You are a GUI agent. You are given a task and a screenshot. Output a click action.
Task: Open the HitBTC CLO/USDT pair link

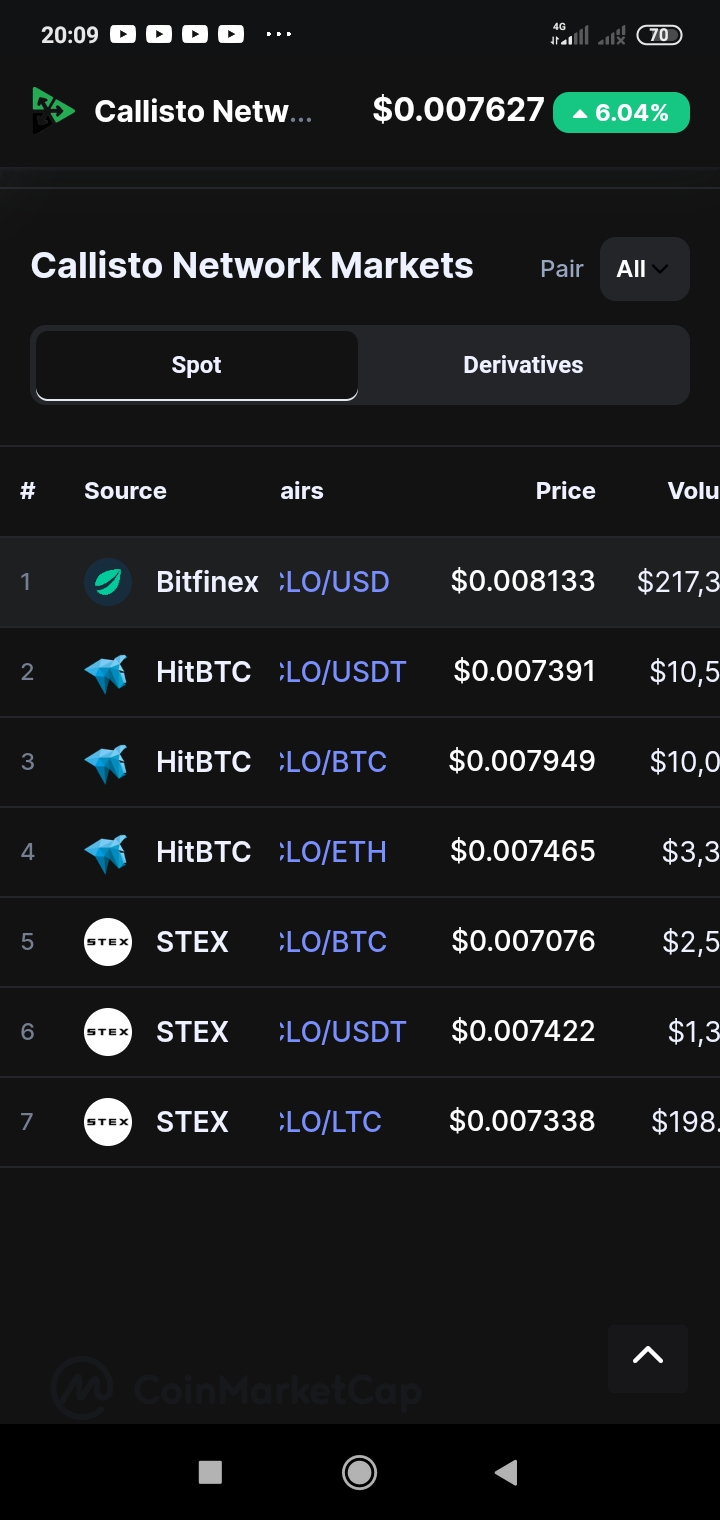click(x=343, y=672)
